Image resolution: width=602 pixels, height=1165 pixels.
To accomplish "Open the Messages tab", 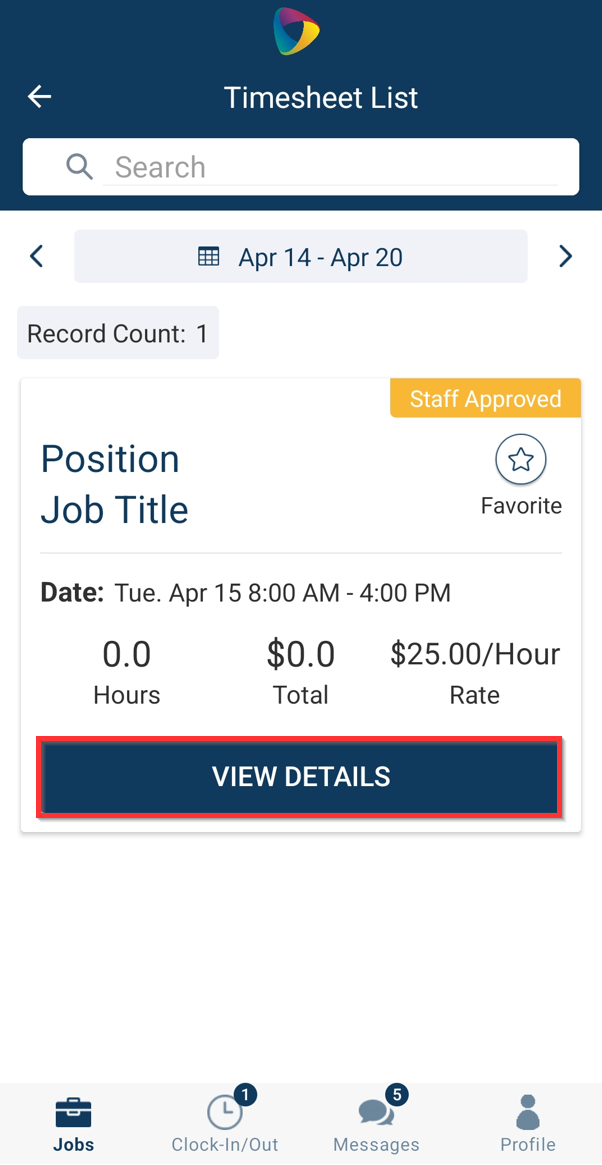I will (x=376, y=1123).
